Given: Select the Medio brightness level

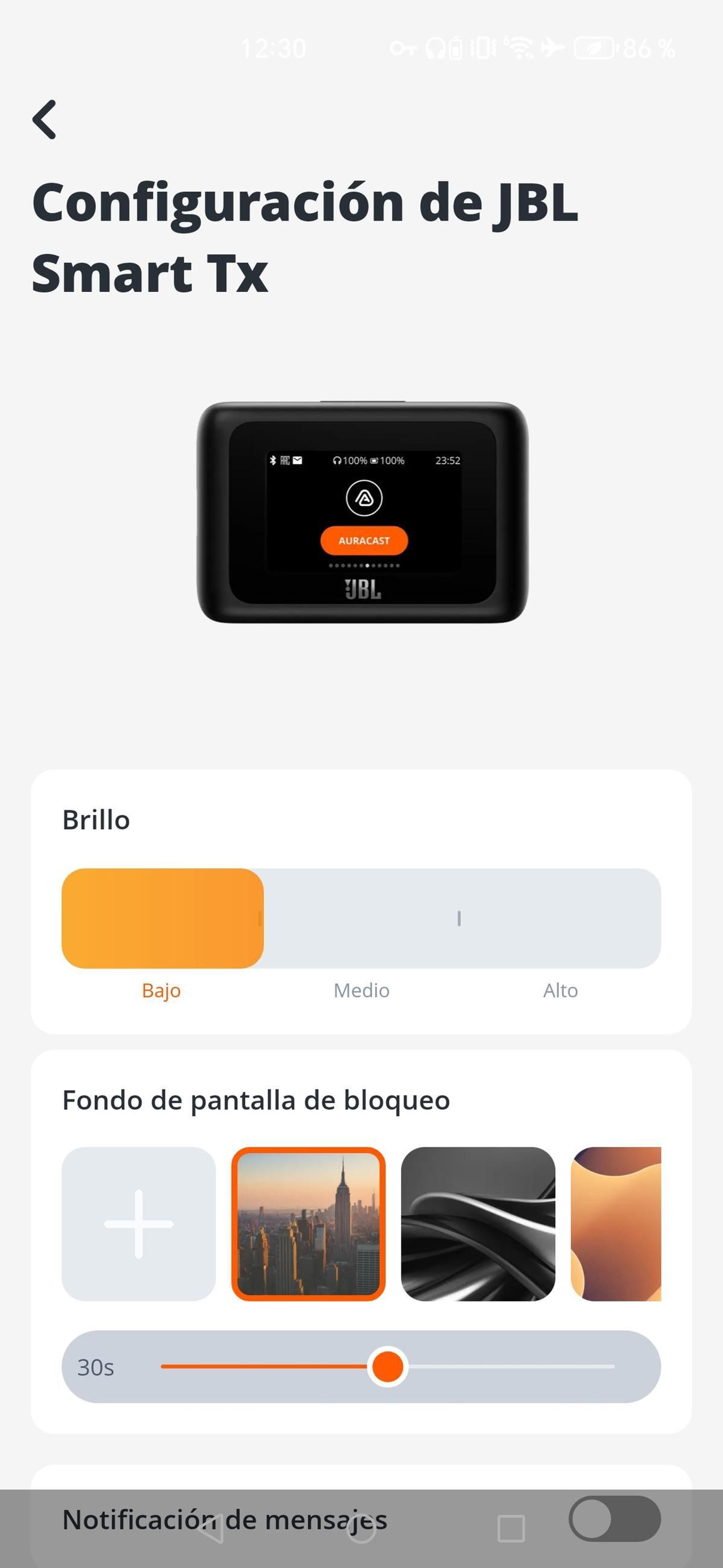Looking at the screenshot, I should pyautogui.click(x=361, y=990).
